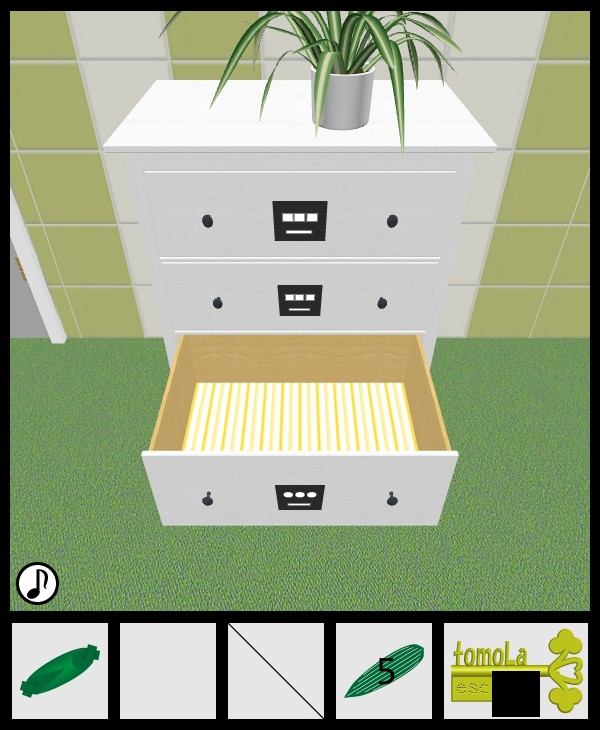Toggle the music note sound button
Viewport: 600px width, 730px height.
point(37,583)
